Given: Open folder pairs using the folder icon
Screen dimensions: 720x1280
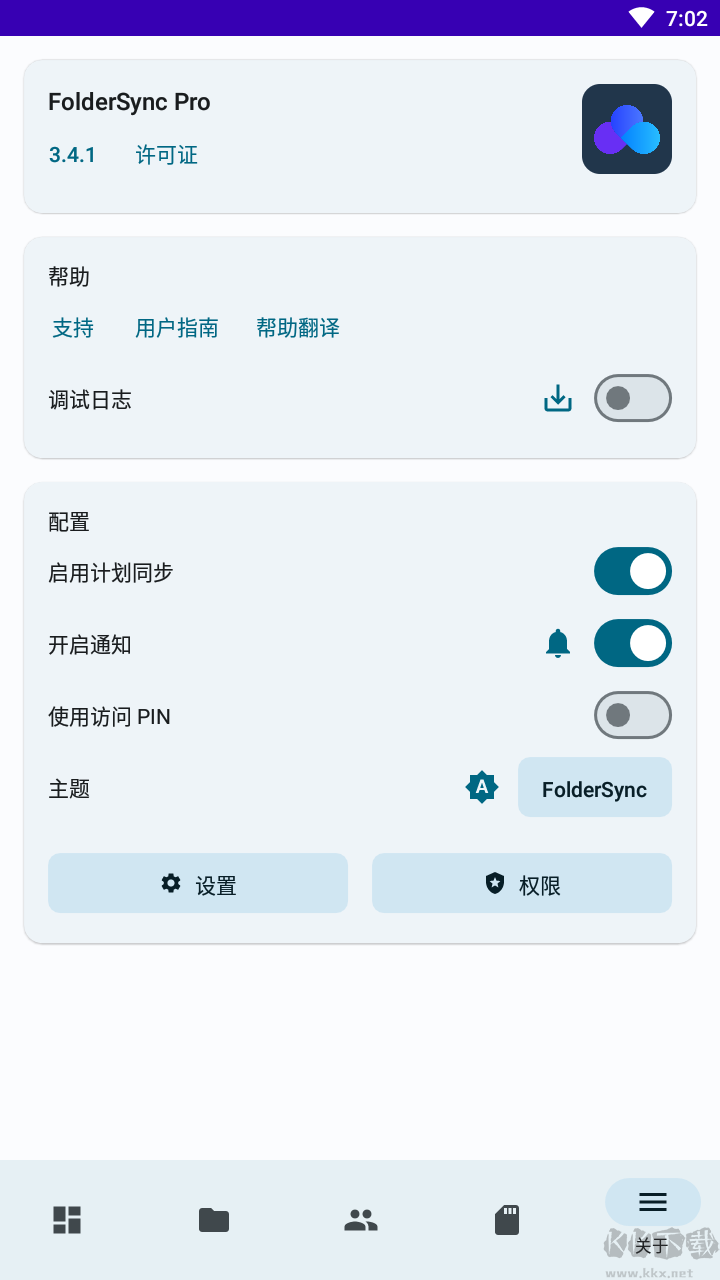Looking at the screenshot, I should coord(213,1219).
